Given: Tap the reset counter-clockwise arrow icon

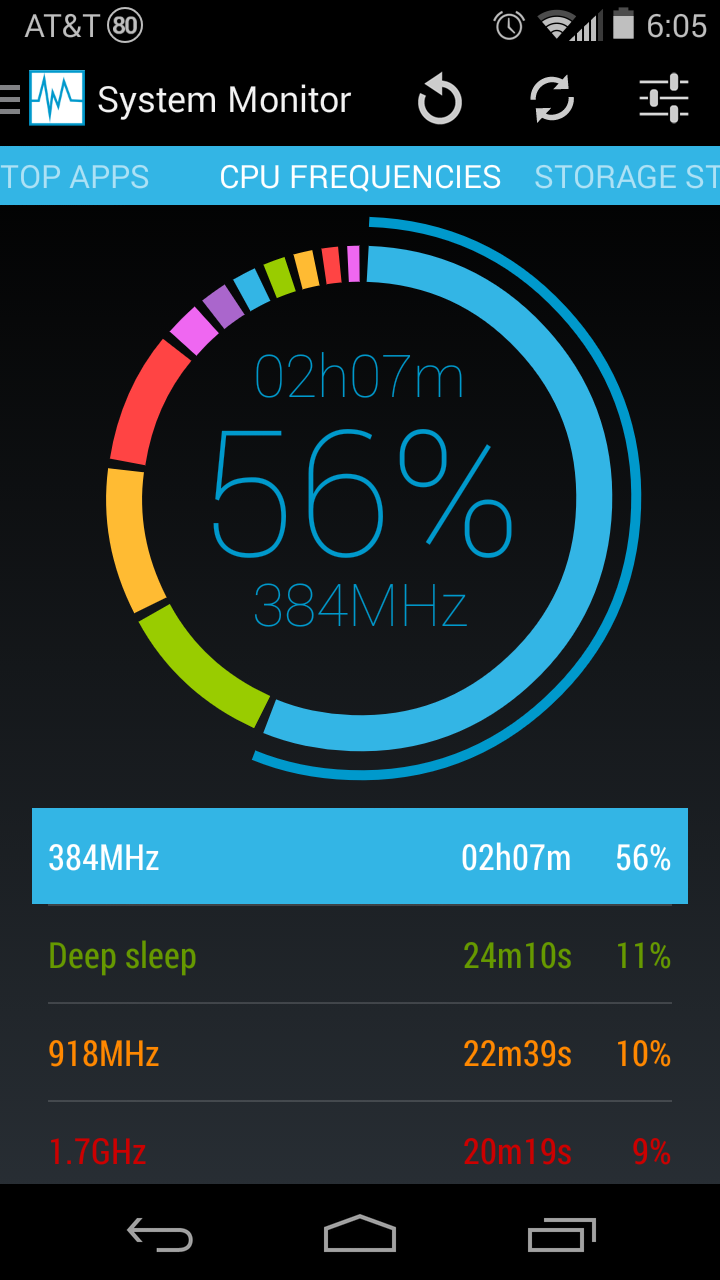Looking at the screenshot, I should (439, 100).
